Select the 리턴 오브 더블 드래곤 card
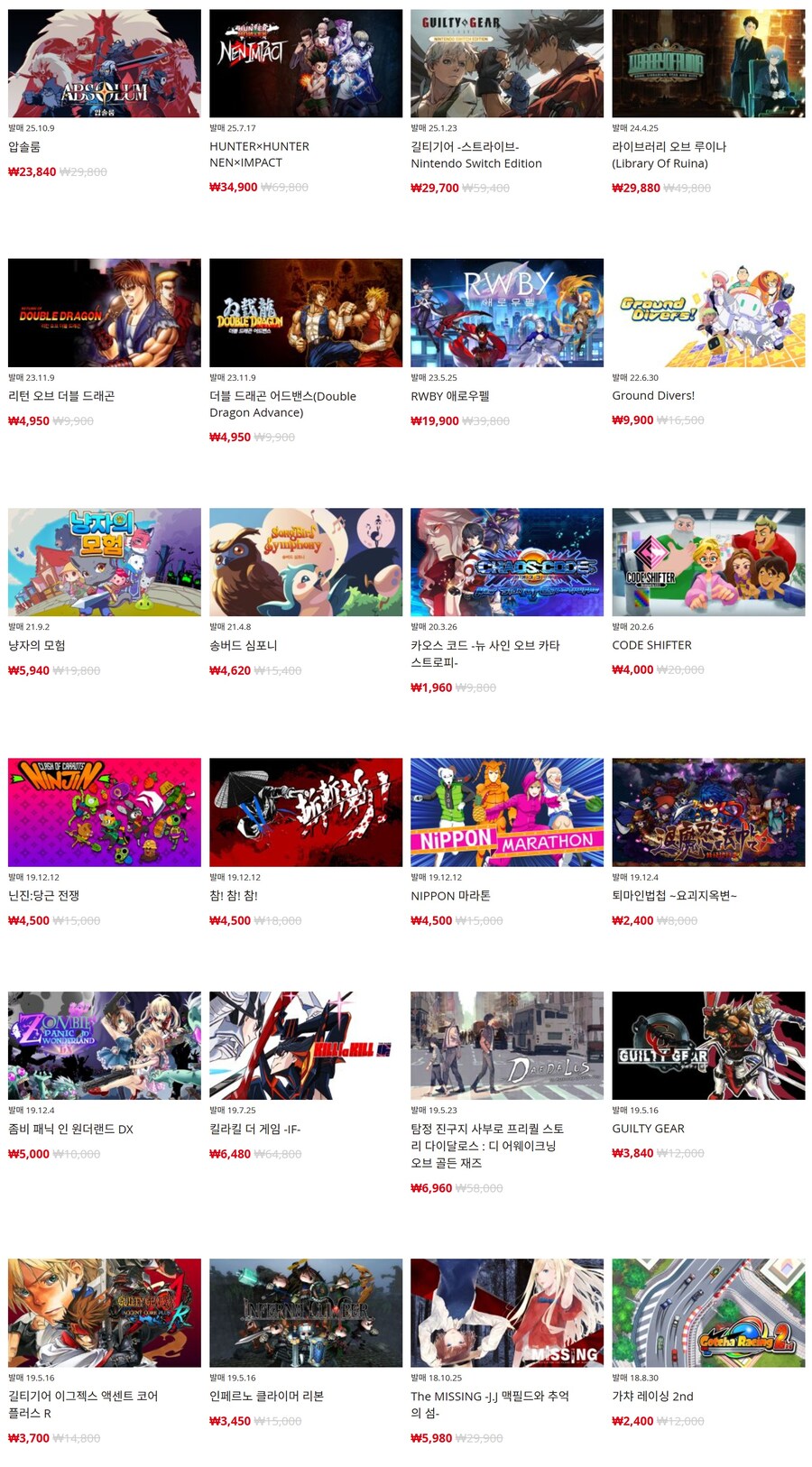This screenshot has width=812, height=1467. (104, 312)
